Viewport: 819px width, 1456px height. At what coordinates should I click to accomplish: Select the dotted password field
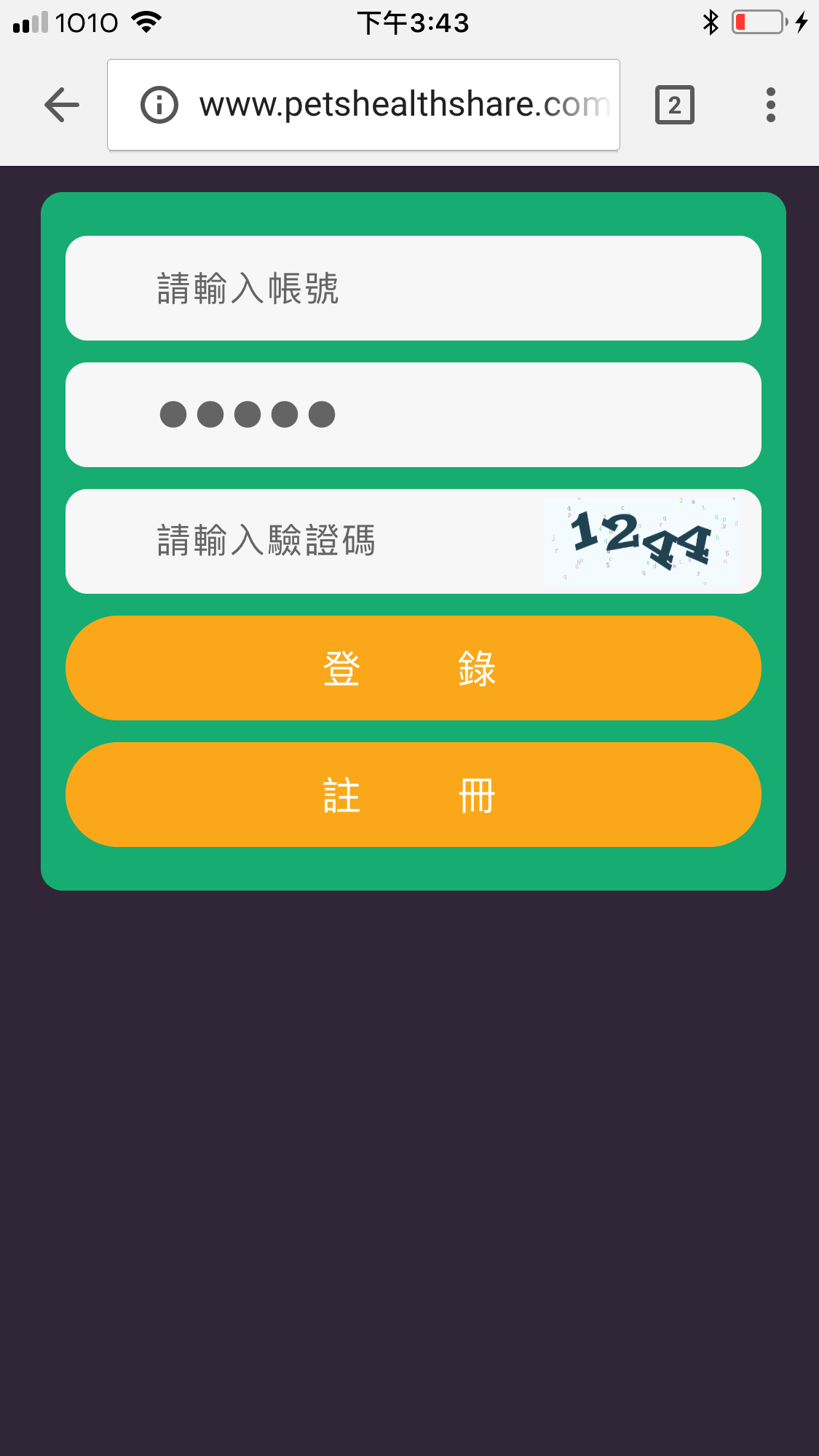413,415
